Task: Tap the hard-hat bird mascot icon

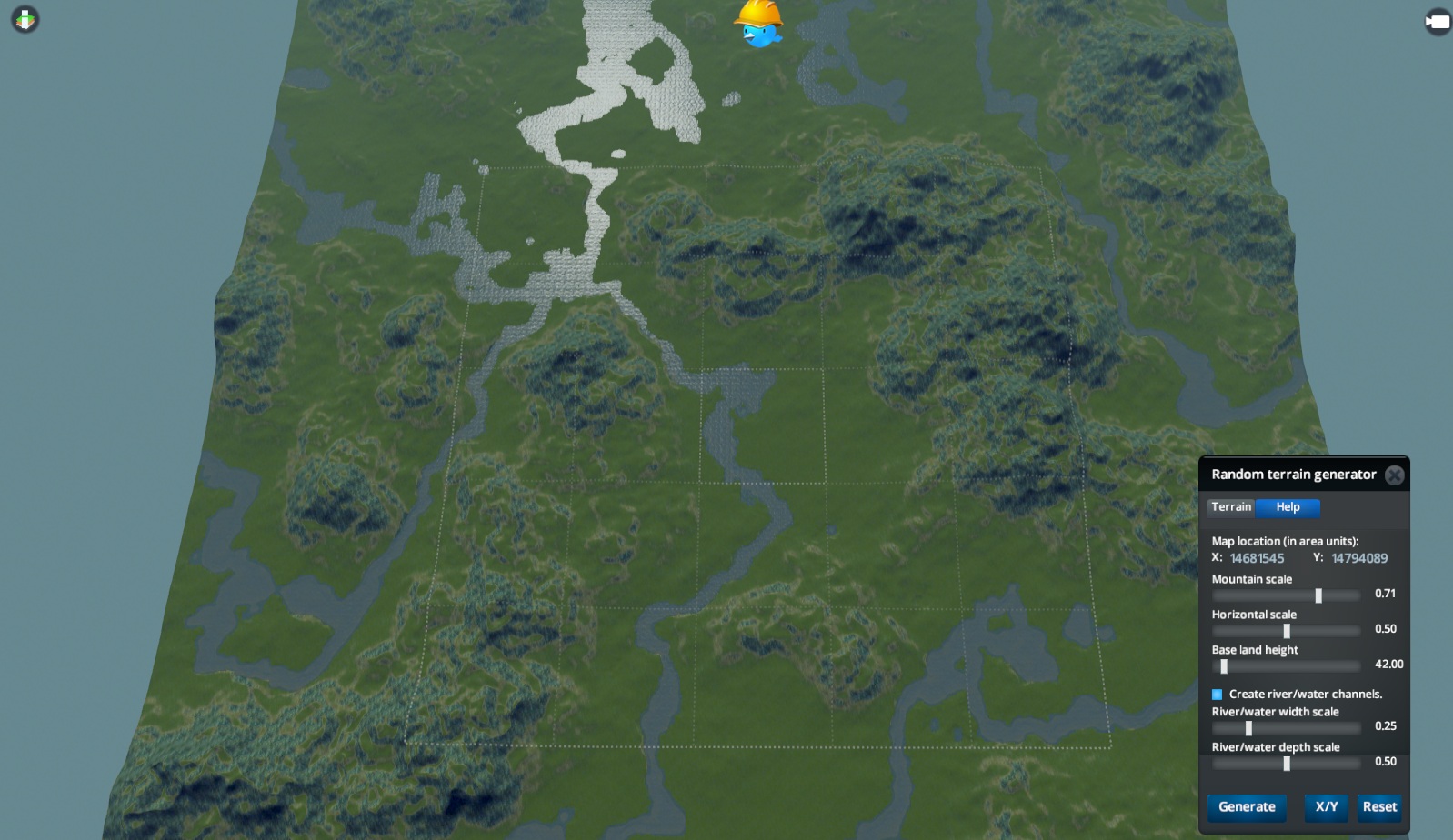Action: coord(758,25)
